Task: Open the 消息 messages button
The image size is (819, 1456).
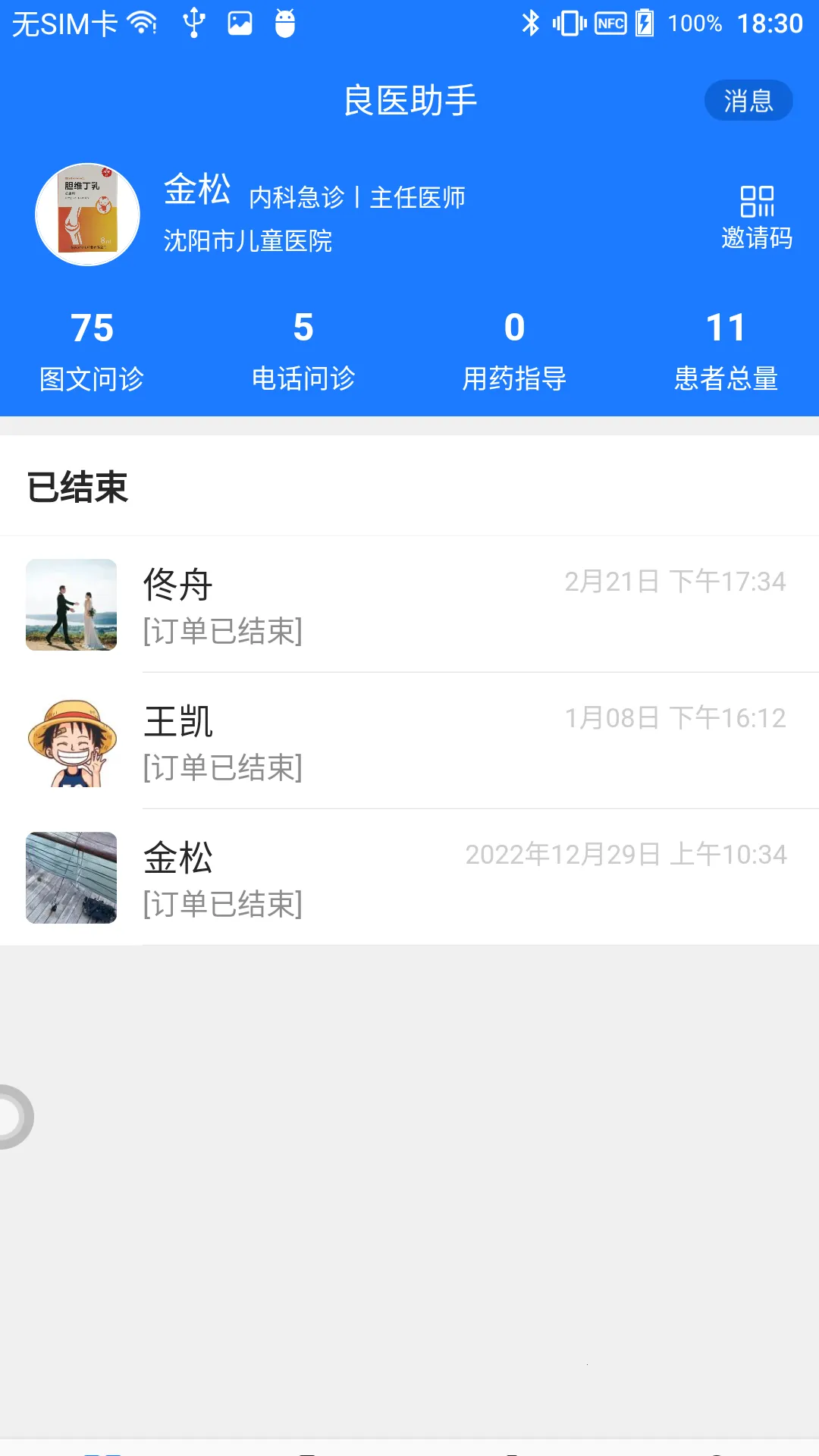Action: tap(748, 99)
